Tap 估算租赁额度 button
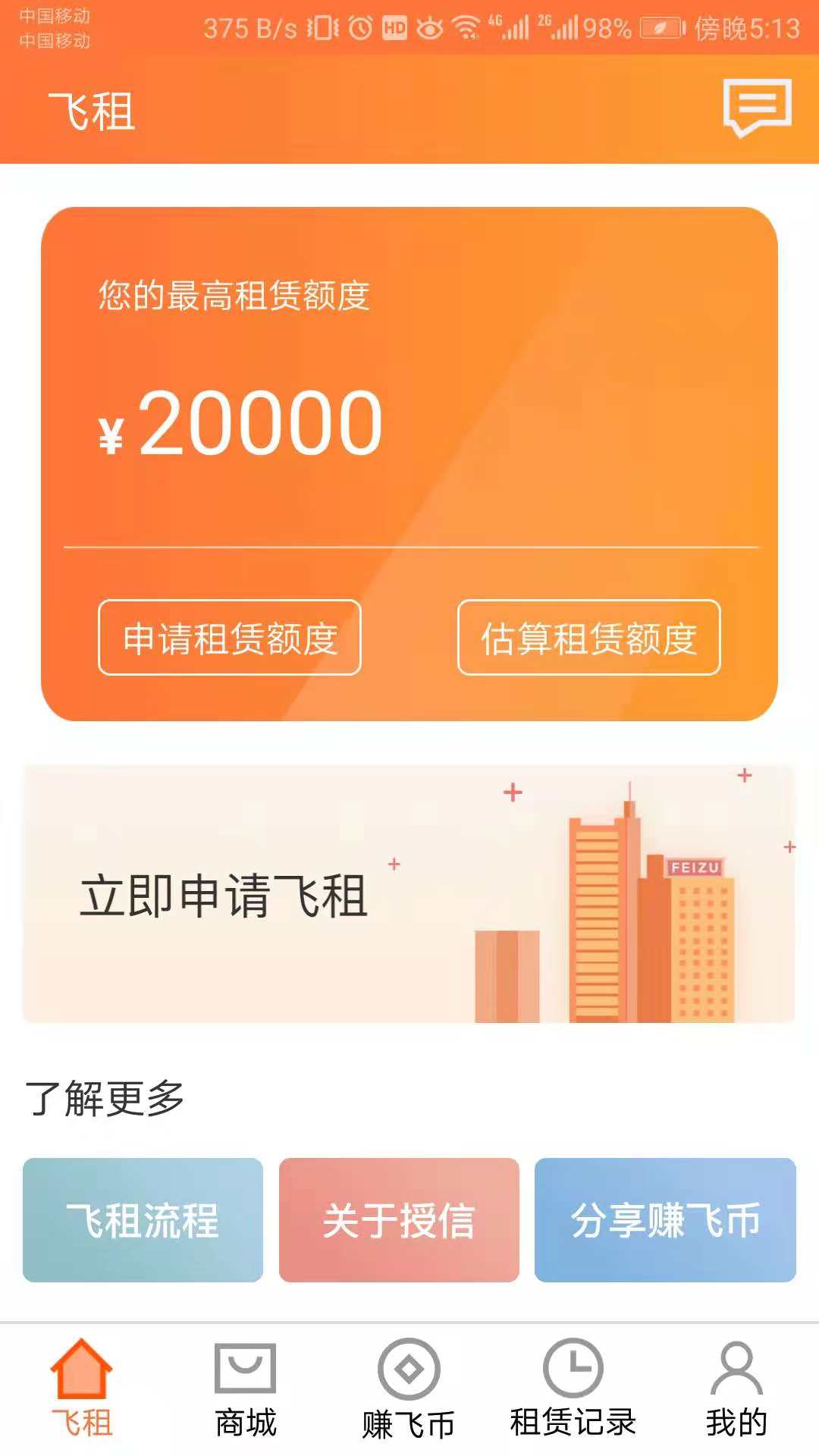This screenshot has width=819, height=1456. pos(589,638)
